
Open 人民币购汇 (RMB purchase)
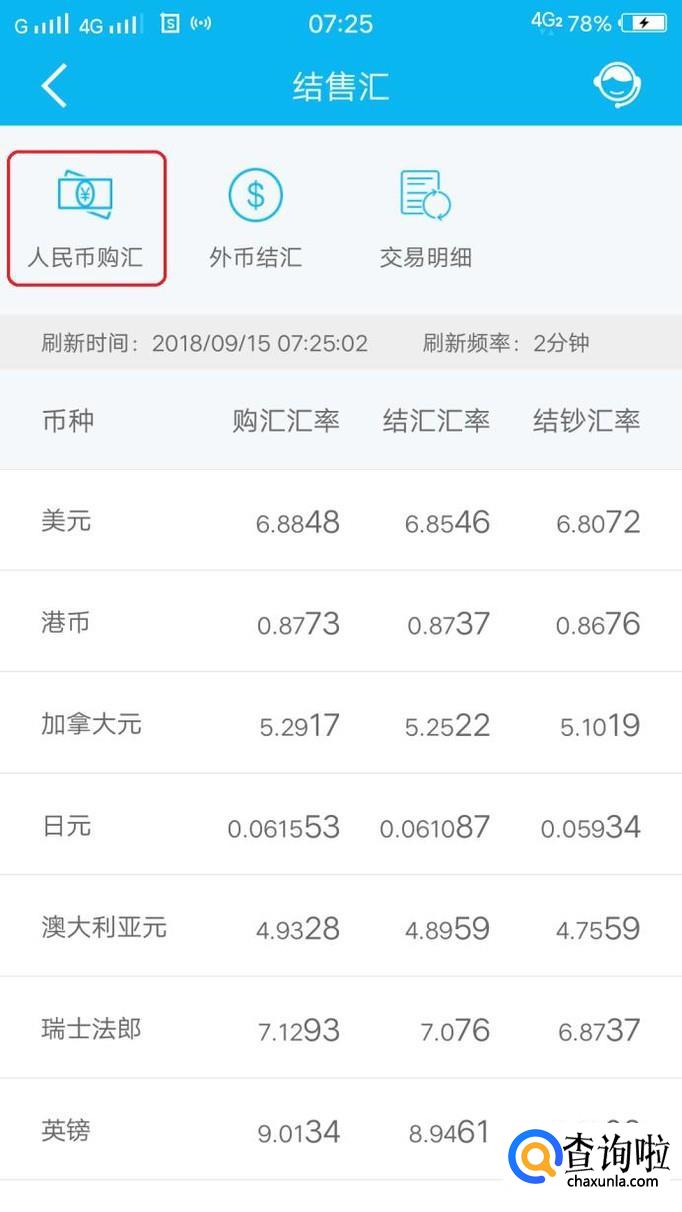click(86, 218)
